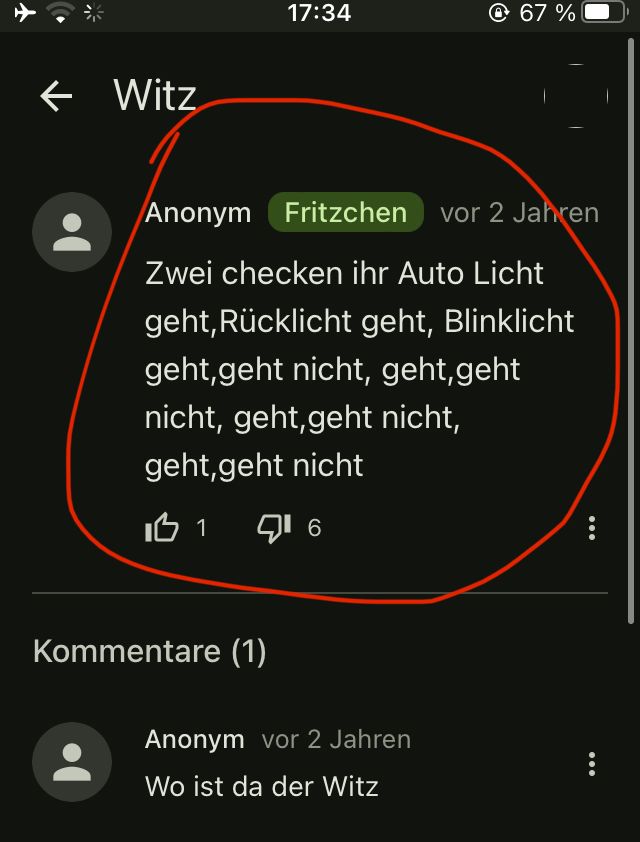The image size is (640, 842).
Task: Open overflow menu of the joke post
Action: 593,528
